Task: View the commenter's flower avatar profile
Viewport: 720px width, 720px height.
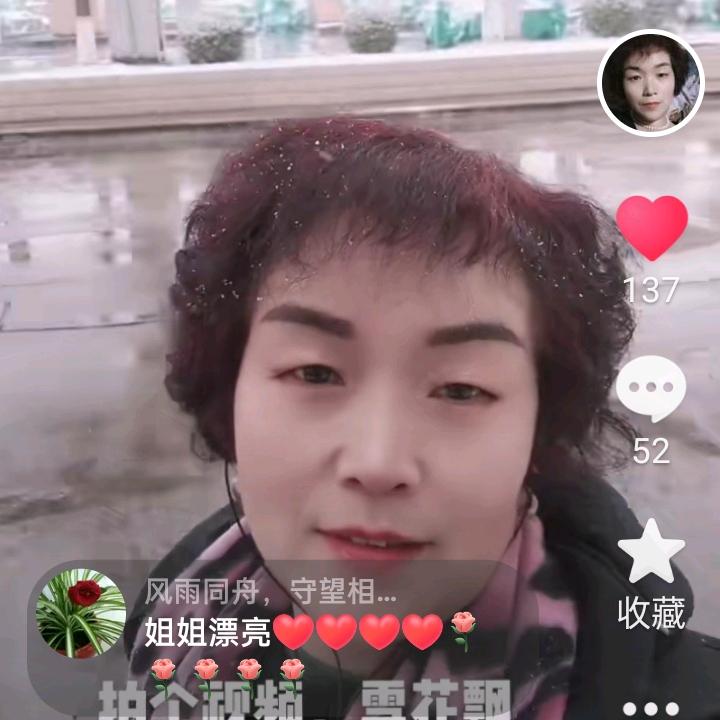Action: [81, 613]
